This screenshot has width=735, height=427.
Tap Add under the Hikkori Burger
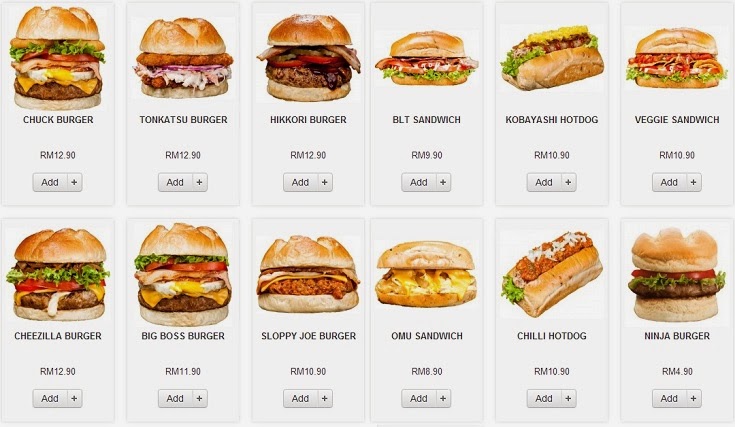point(308,182)
